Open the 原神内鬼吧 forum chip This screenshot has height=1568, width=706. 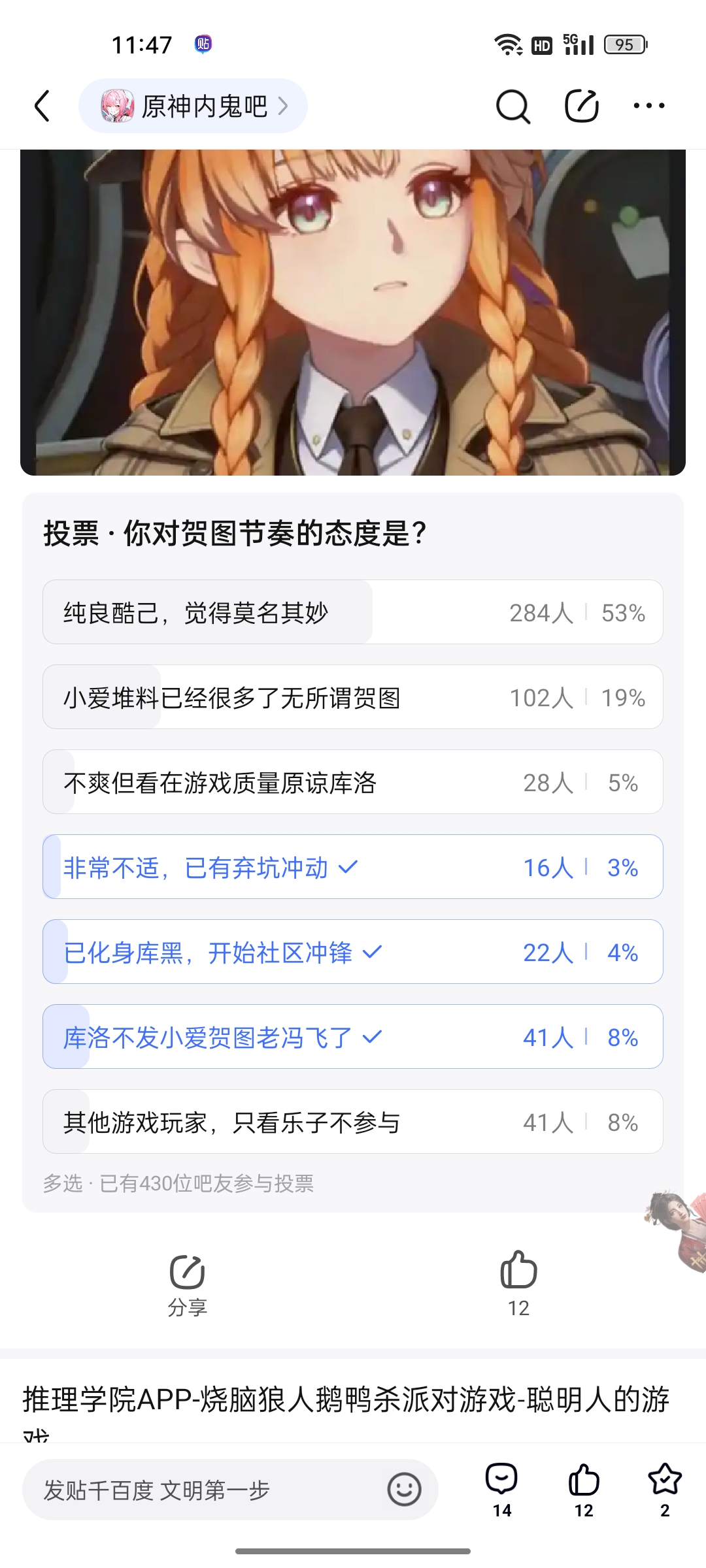(x=193, y=106)
